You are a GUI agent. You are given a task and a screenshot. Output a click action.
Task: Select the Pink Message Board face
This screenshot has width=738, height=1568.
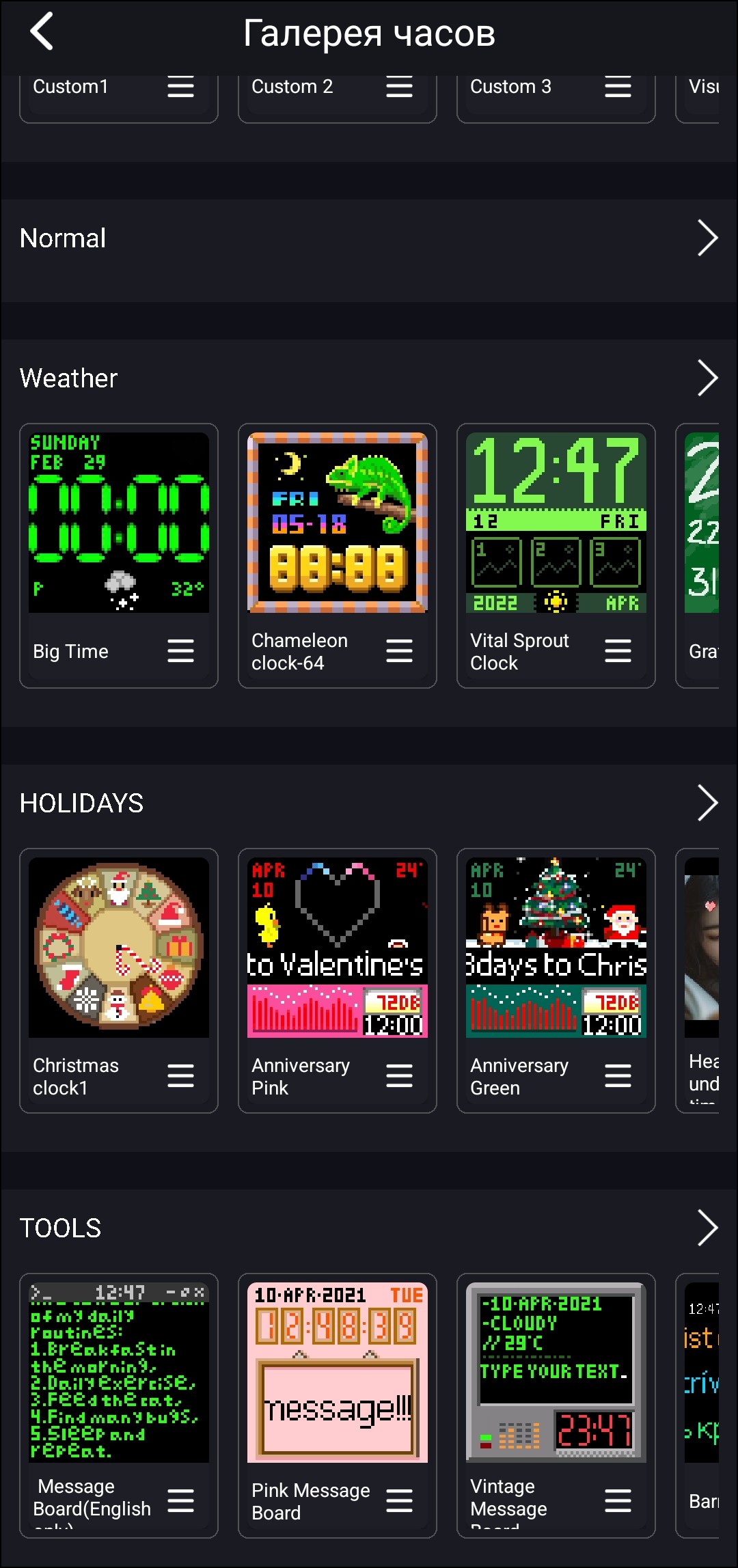[338, 1373]
